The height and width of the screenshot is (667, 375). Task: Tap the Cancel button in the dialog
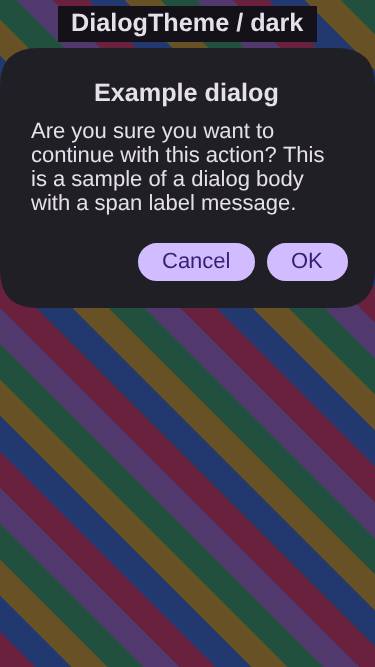[196, 262]
